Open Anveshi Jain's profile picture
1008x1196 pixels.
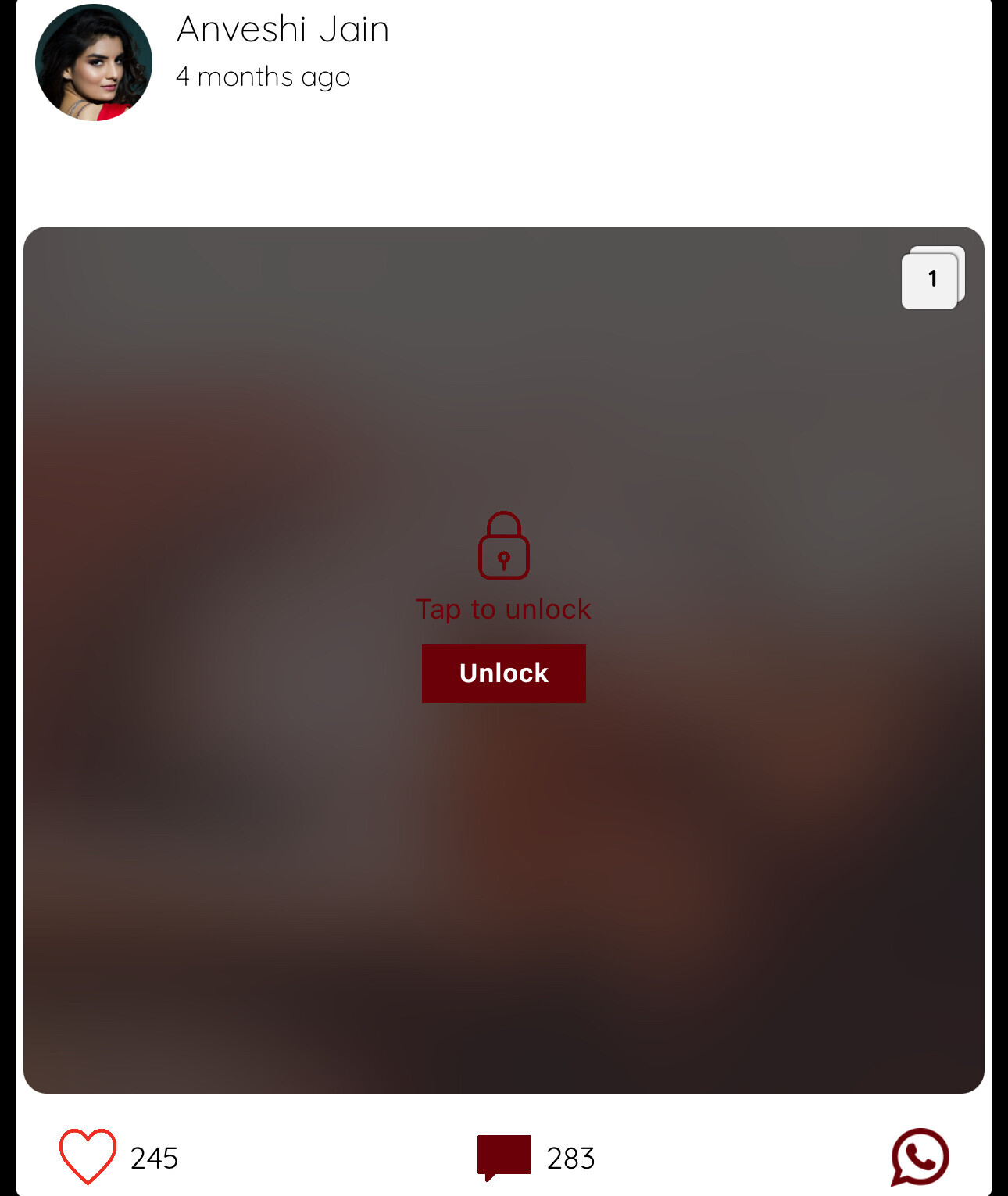coord(94,62)
